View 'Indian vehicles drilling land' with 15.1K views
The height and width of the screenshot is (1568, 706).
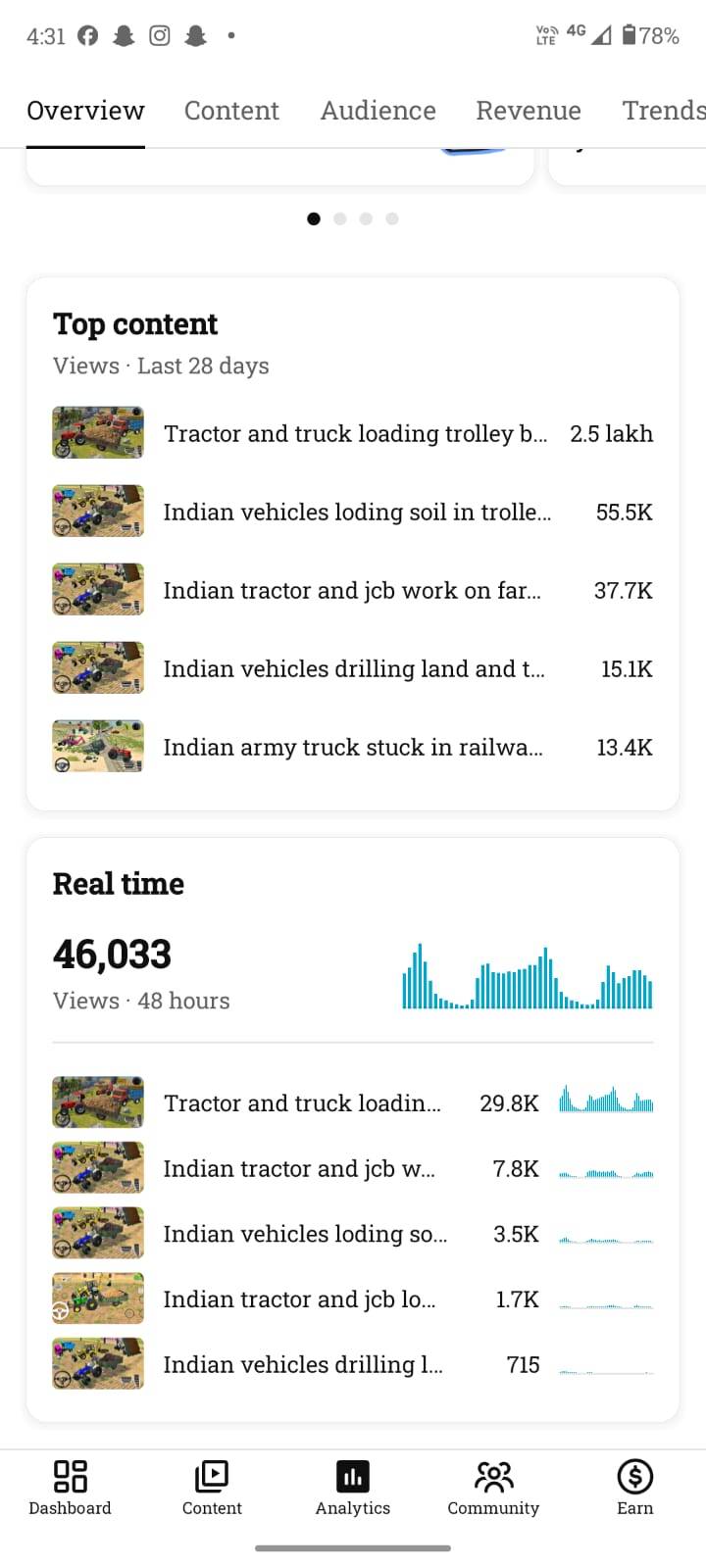(353, 668)
